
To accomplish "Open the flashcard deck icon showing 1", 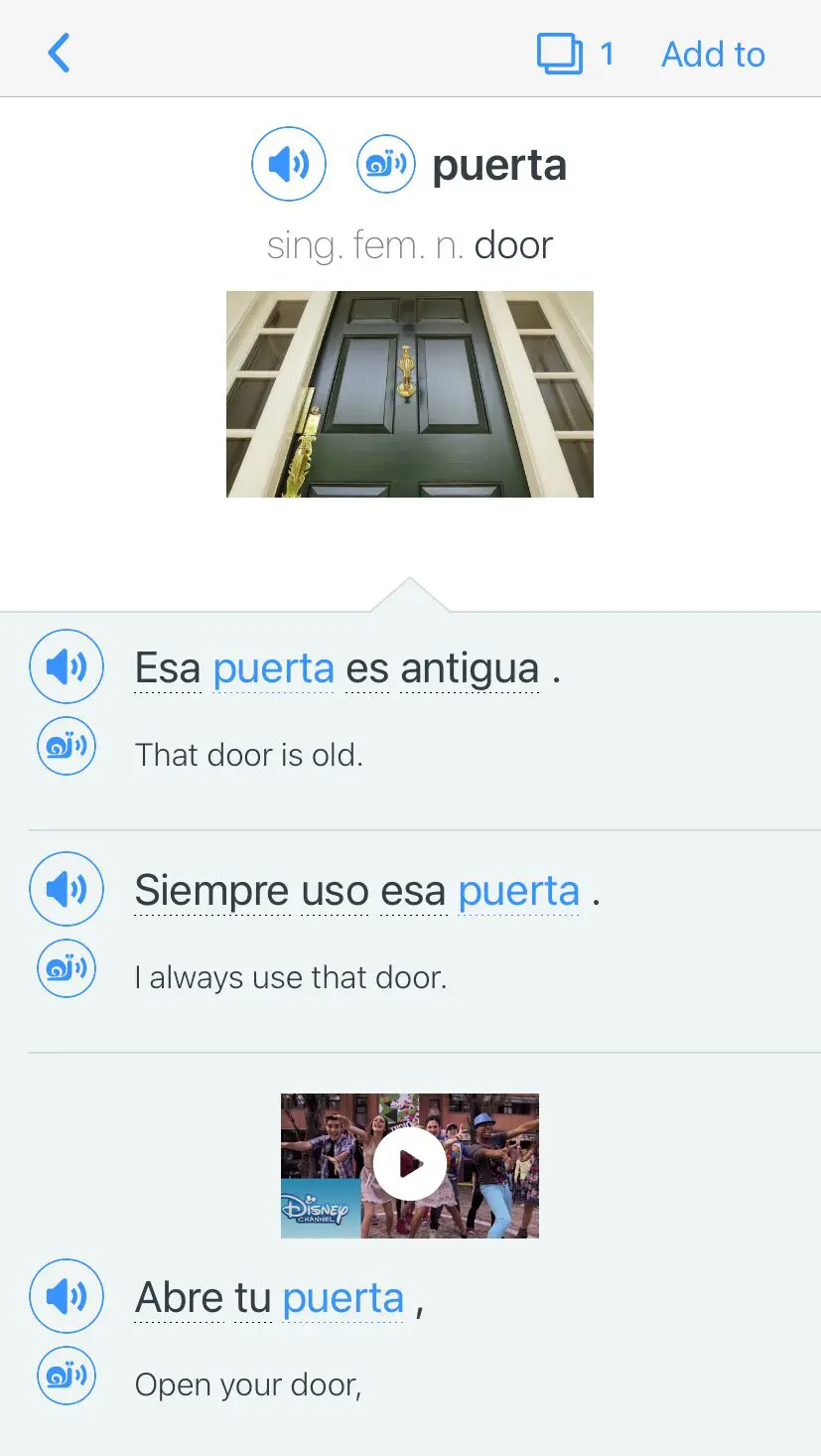I will (x=560, y=54).
